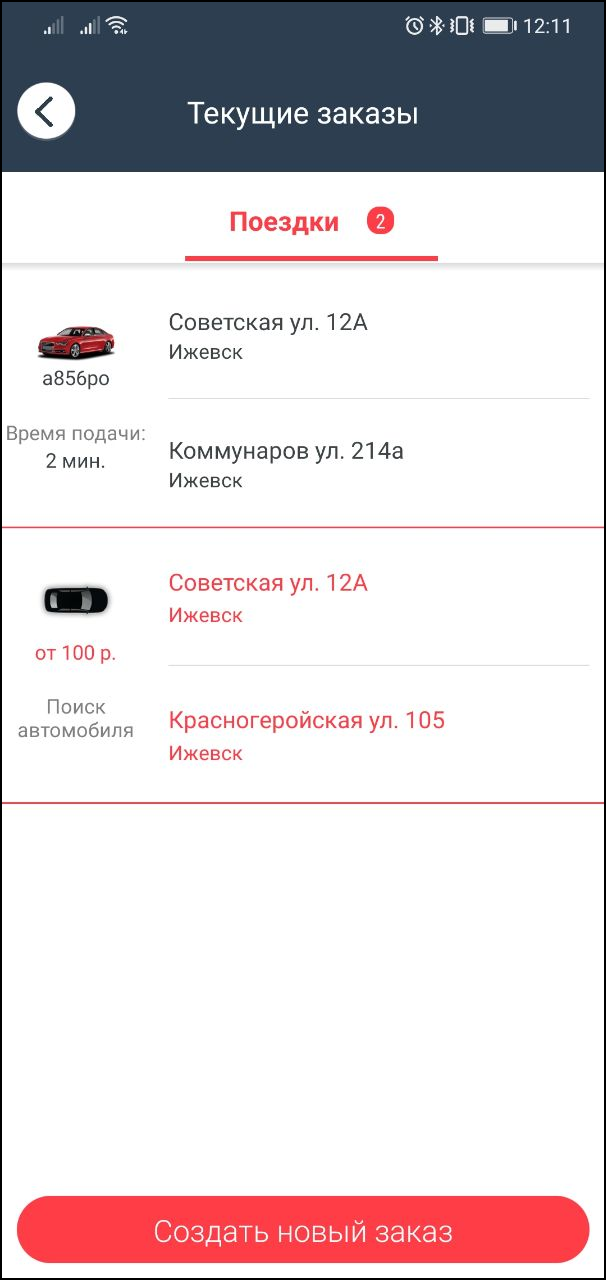Viewport: 606px width, 1280px height.
Task: Go back from current orders screen
Action: [46, 111]
